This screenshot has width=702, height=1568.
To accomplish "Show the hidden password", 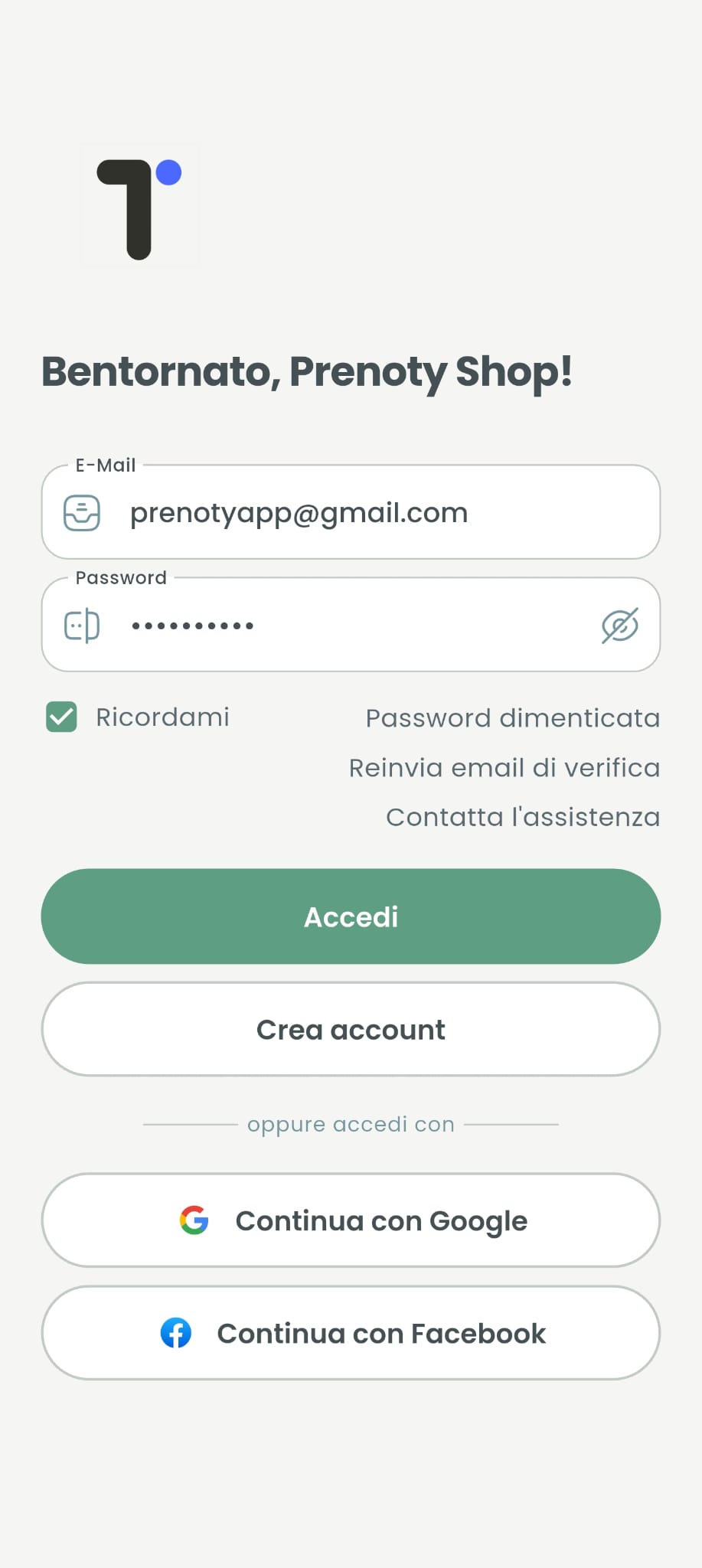I will pyautogui.click(x=619, y=626).
